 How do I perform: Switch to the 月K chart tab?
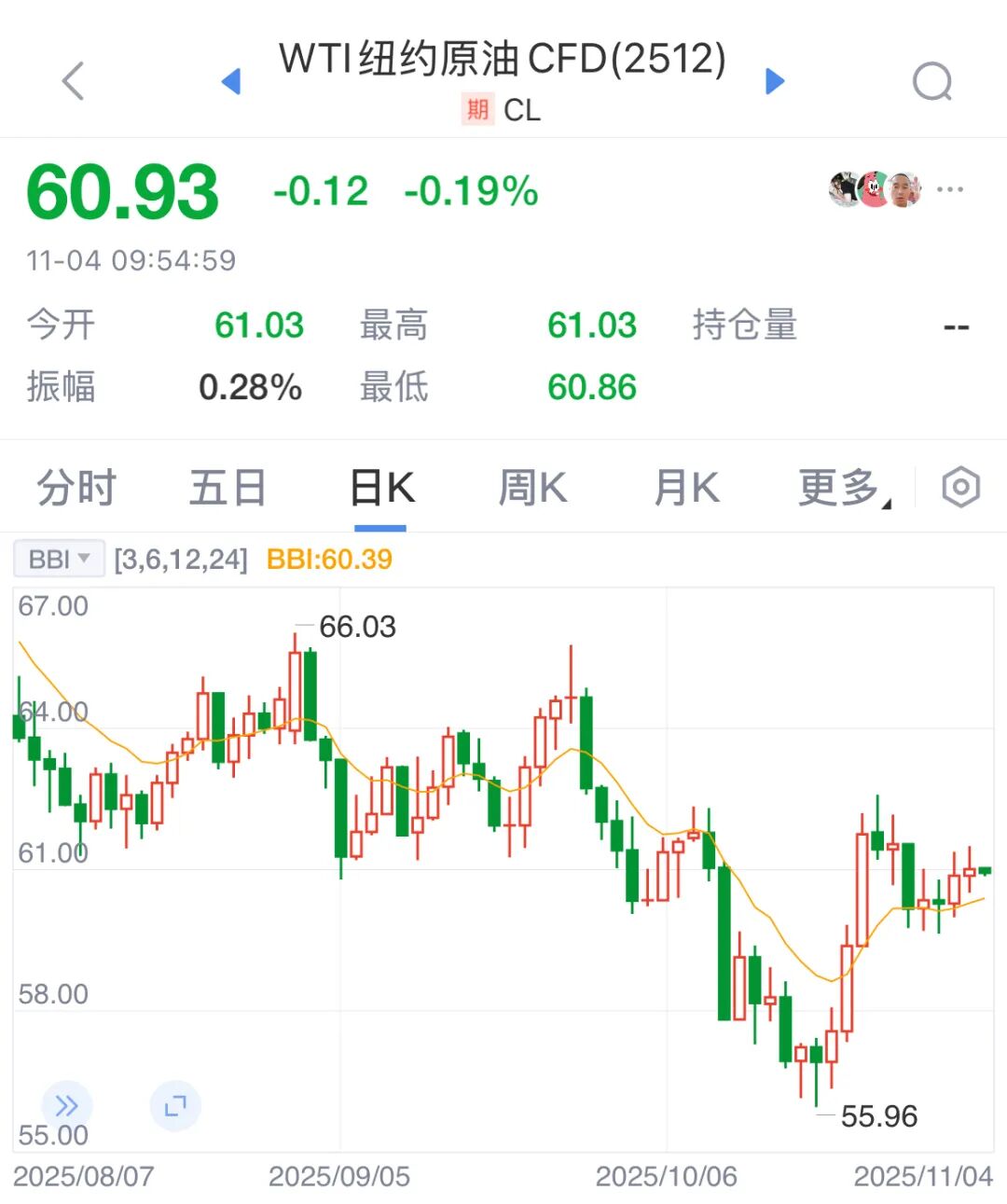[x=685, y=488]
